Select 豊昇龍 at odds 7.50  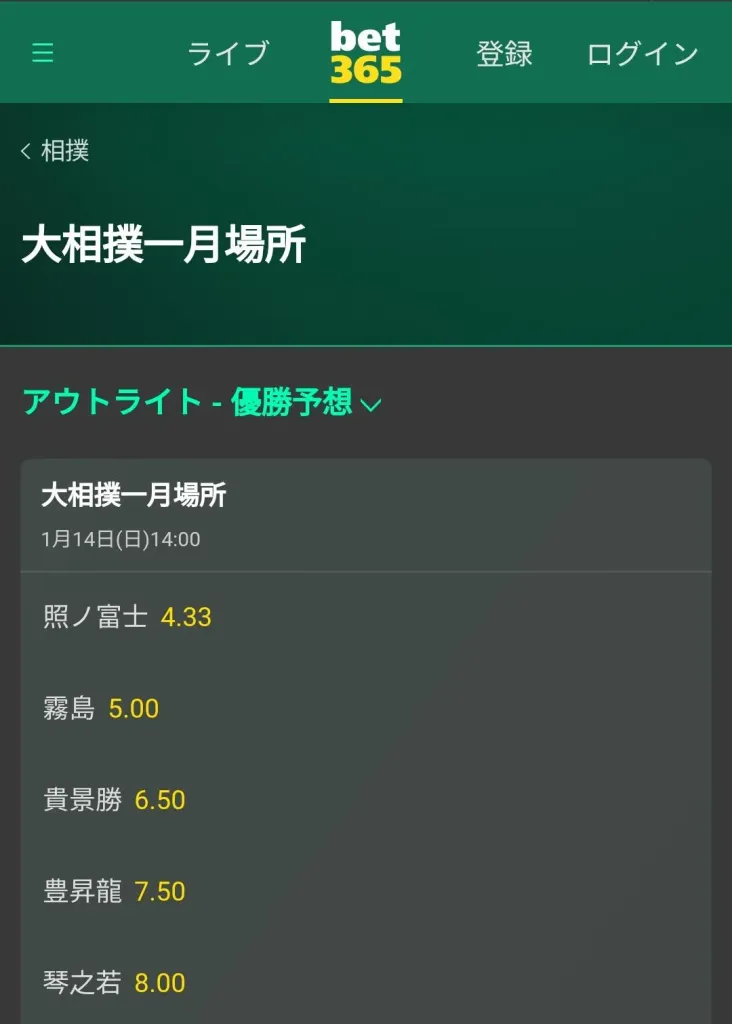[x=115, y=891]
